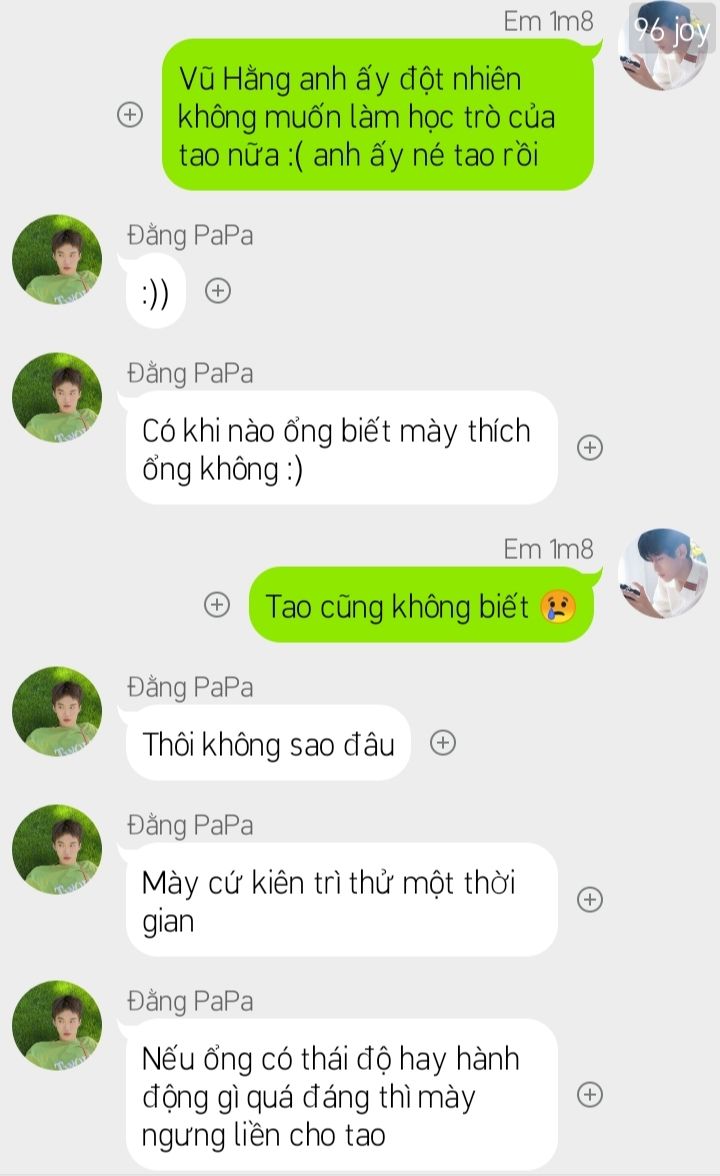This screenshot has height=1176, width=720.
Task: Tap the plus icon beside "Nếu ổng có thái độ"
Action: click(590, 1094)
